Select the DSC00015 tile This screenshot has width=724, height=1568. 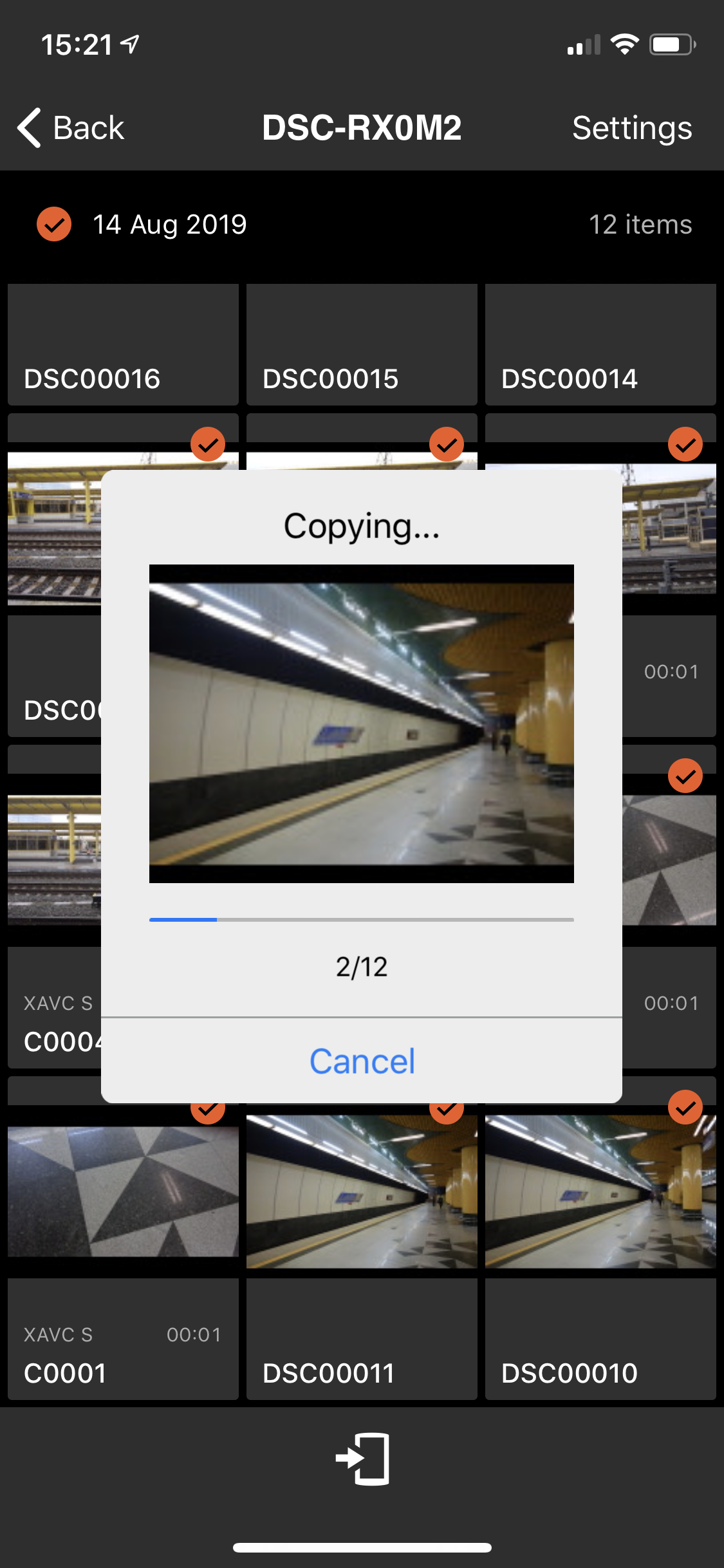362,344
